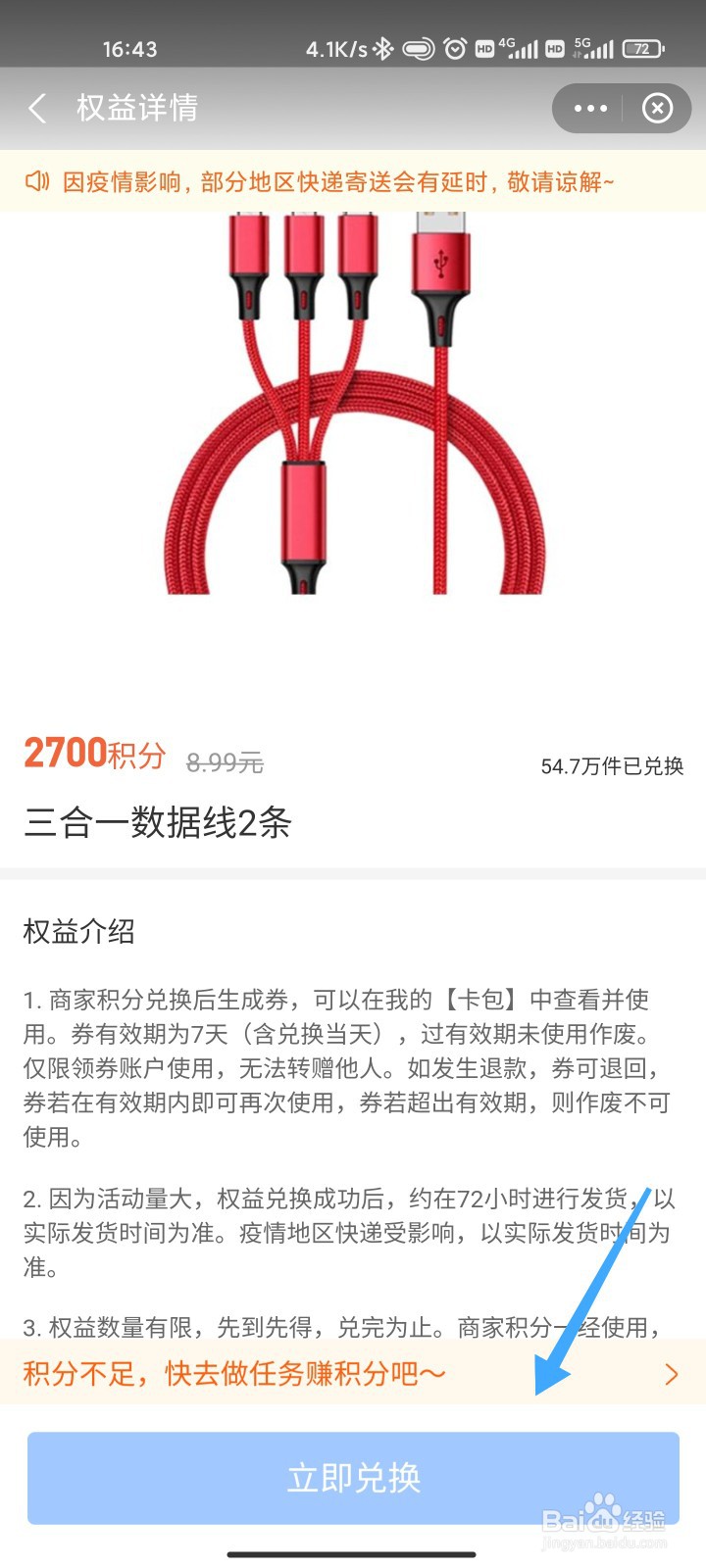Tap the mute ring icon in status bar
This screenshot has width=706, height=1568.
pyautogui.click(x=420, y=47)
